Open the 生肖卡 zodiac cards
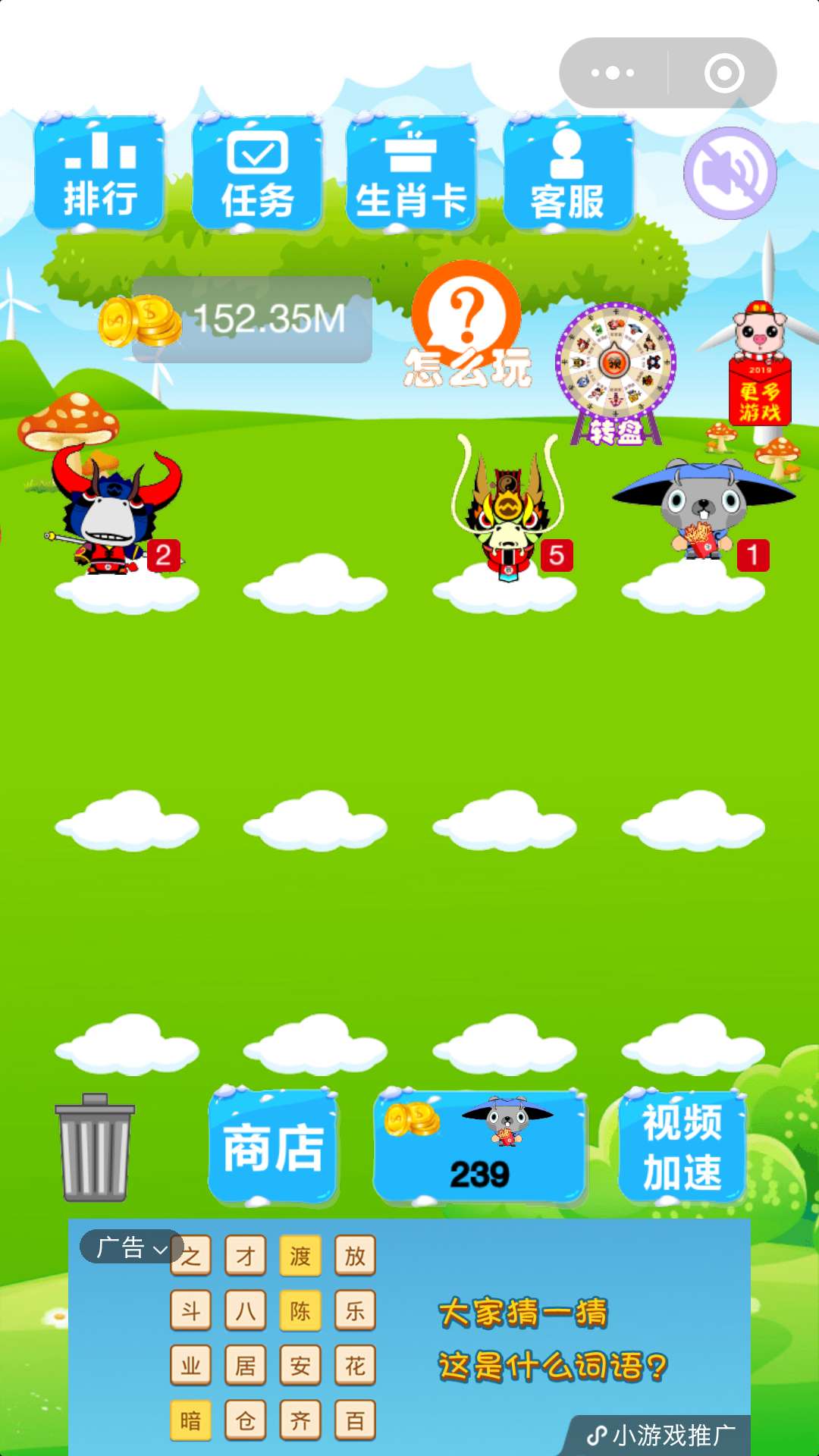The height and width of the screenshot is (1456, 819). [x=411, y=174]
